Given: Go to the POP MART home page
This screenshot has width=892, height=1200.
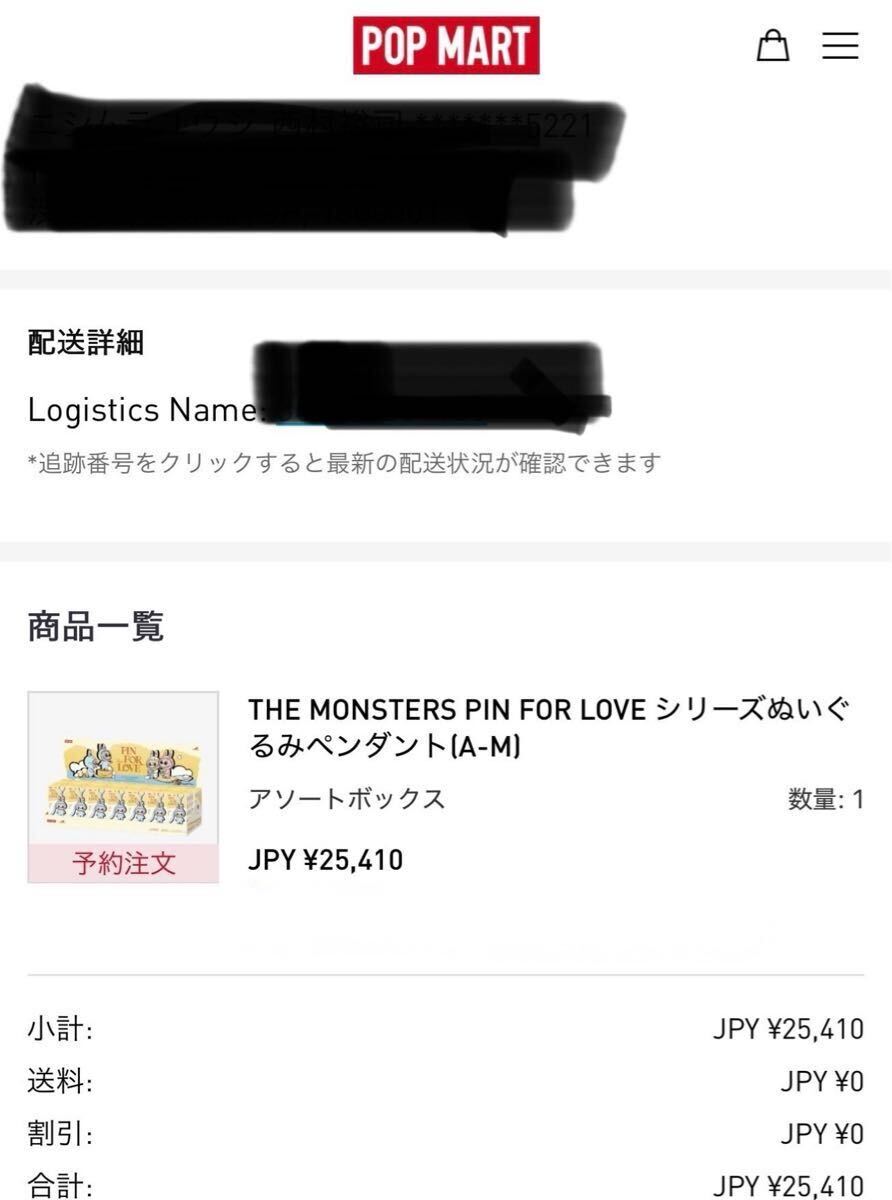Looking at the screenshot, I should click(x=446, y=45).
